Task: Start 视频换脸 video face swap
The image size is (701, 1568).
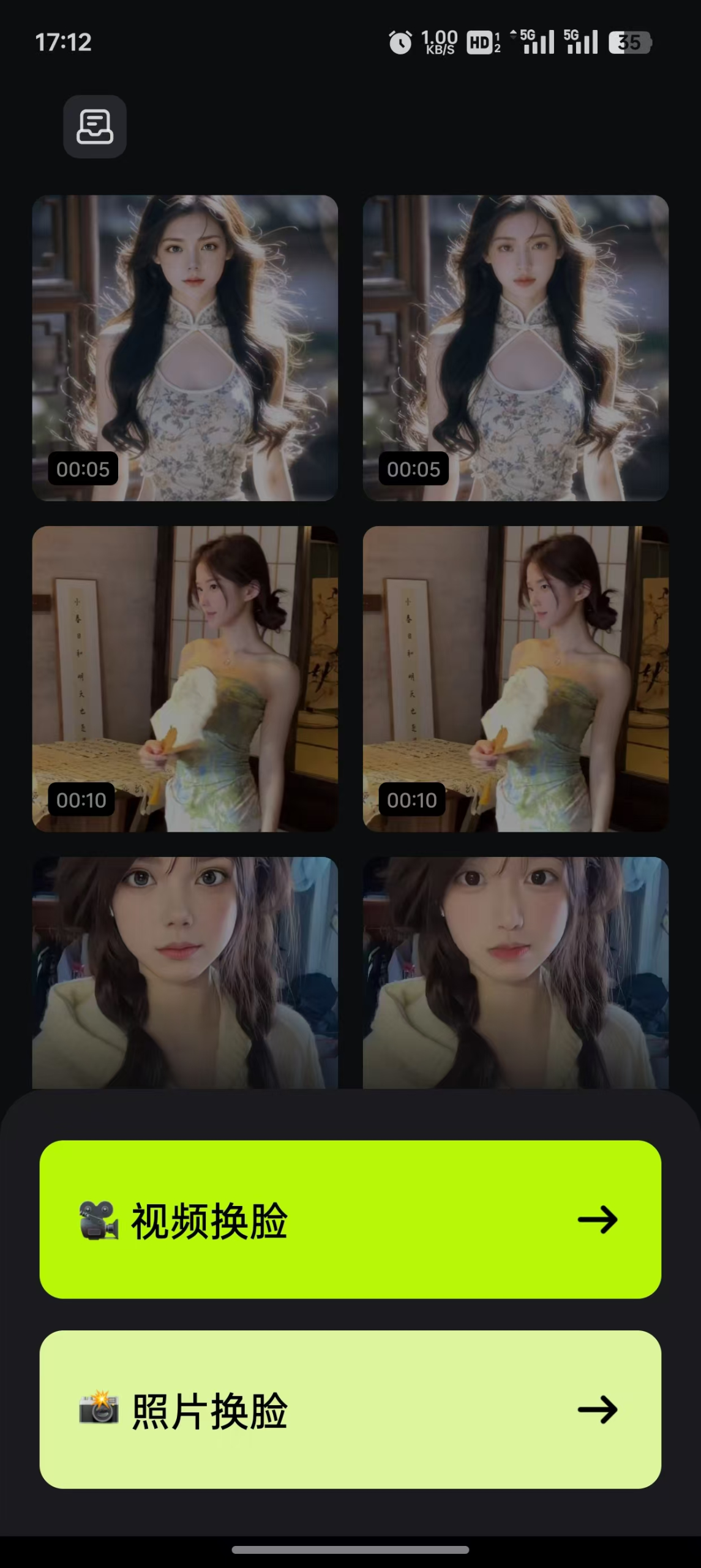Action: pyautogui.click(x=350, y=1219)
